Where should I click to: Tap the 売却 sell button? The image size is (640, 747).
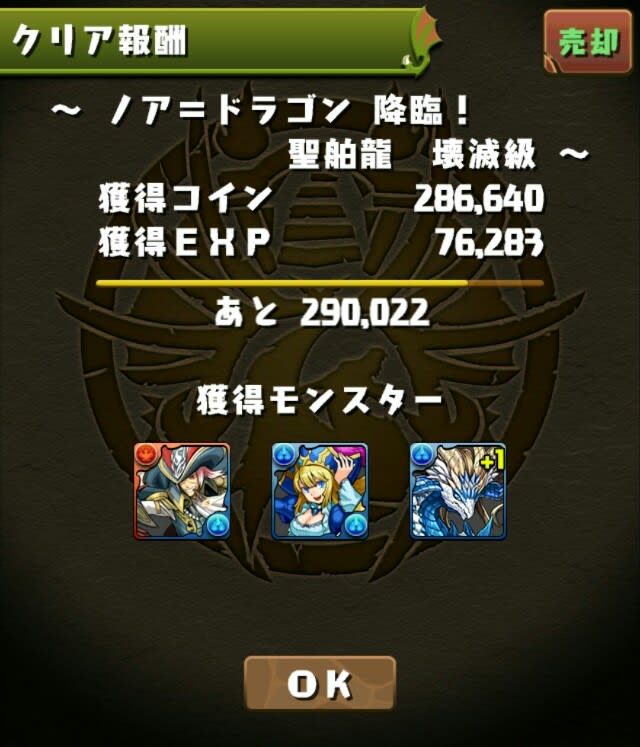click(587, 43)
